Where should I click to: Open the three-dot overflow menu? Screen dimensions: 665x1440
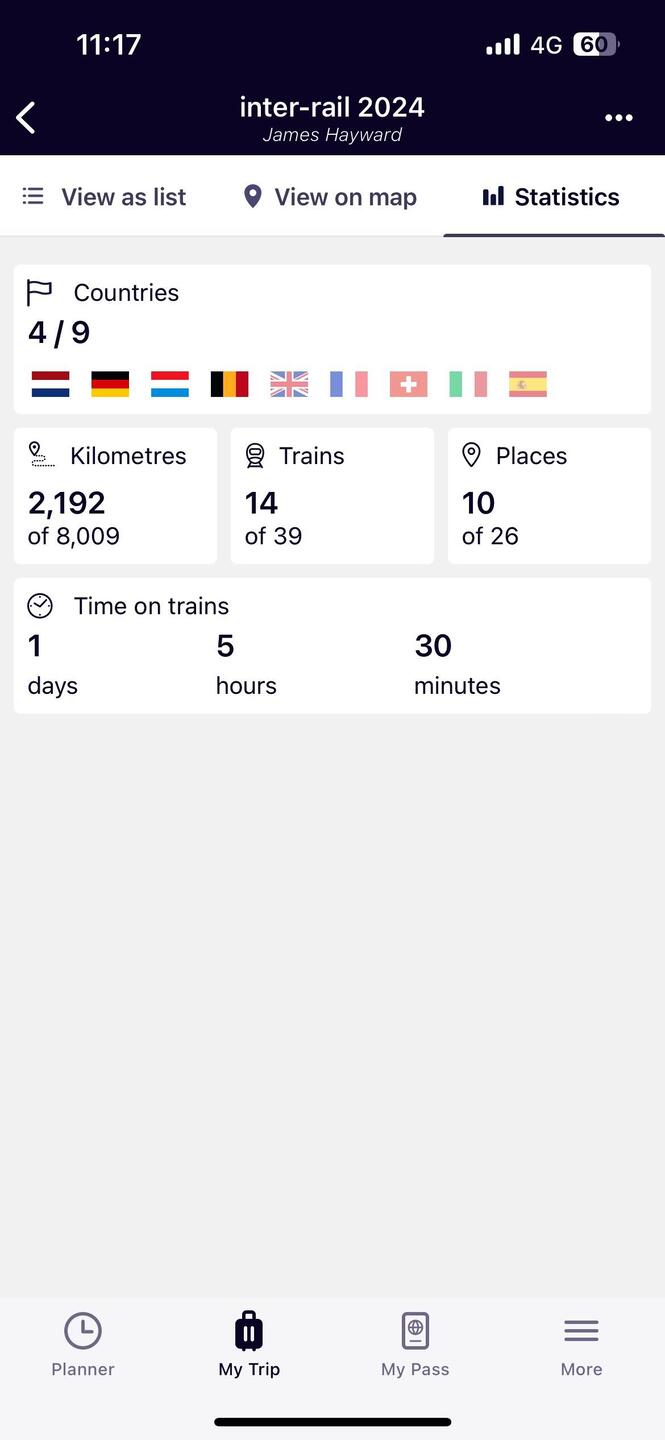tap(619, 118)
